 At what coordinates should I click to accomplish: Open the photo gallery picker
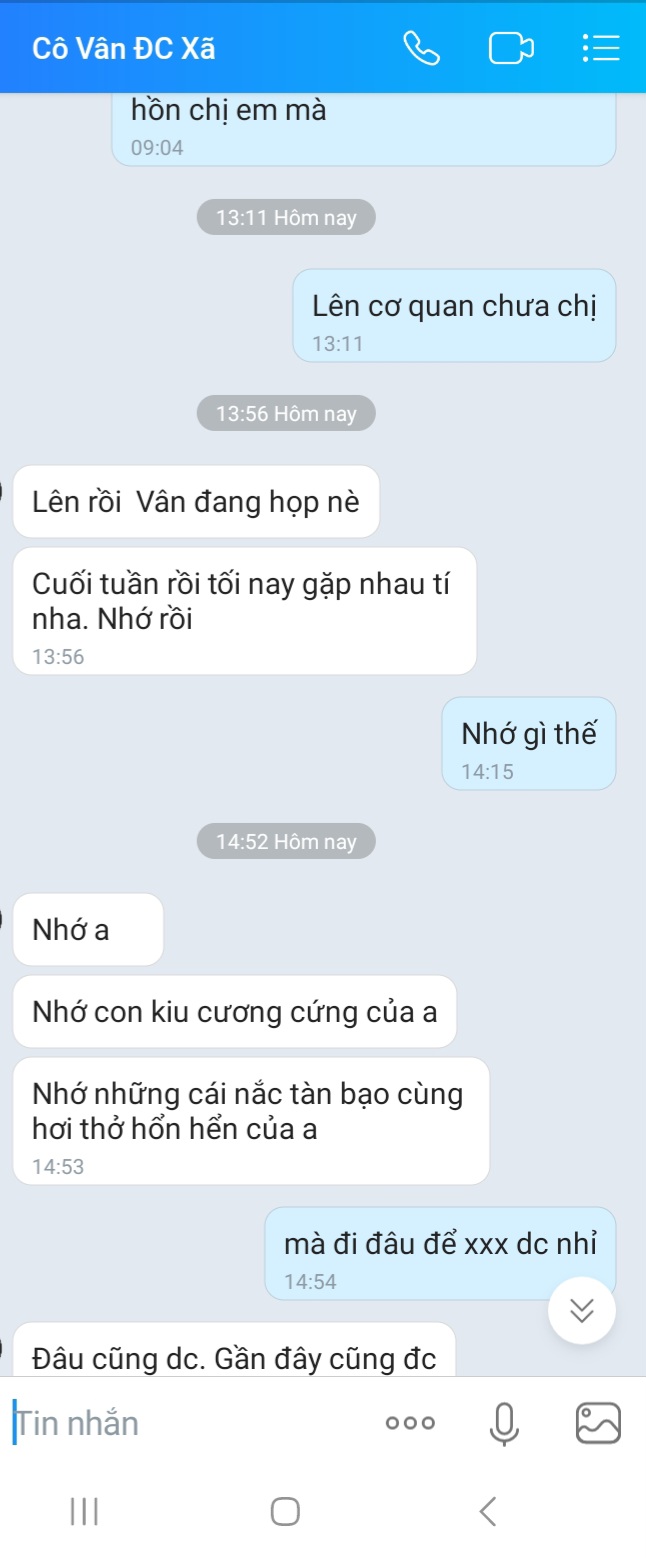[x=598, y=1423]
